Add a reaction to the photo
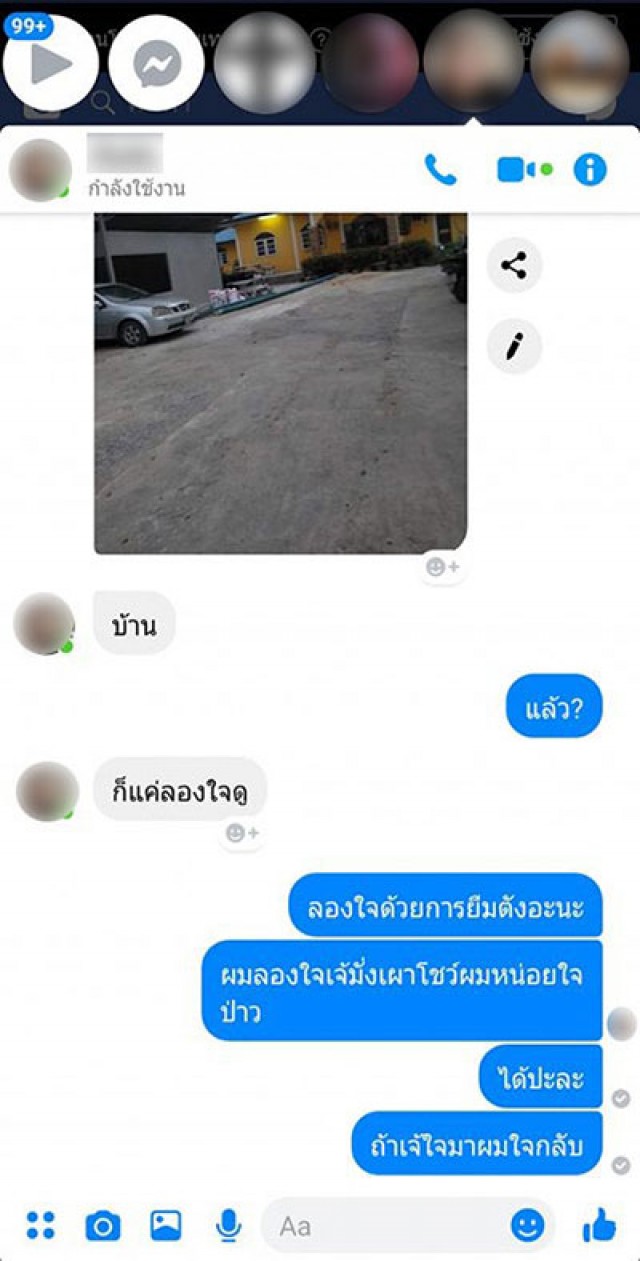The image size is (640, 1261). [x=441, y=567]
